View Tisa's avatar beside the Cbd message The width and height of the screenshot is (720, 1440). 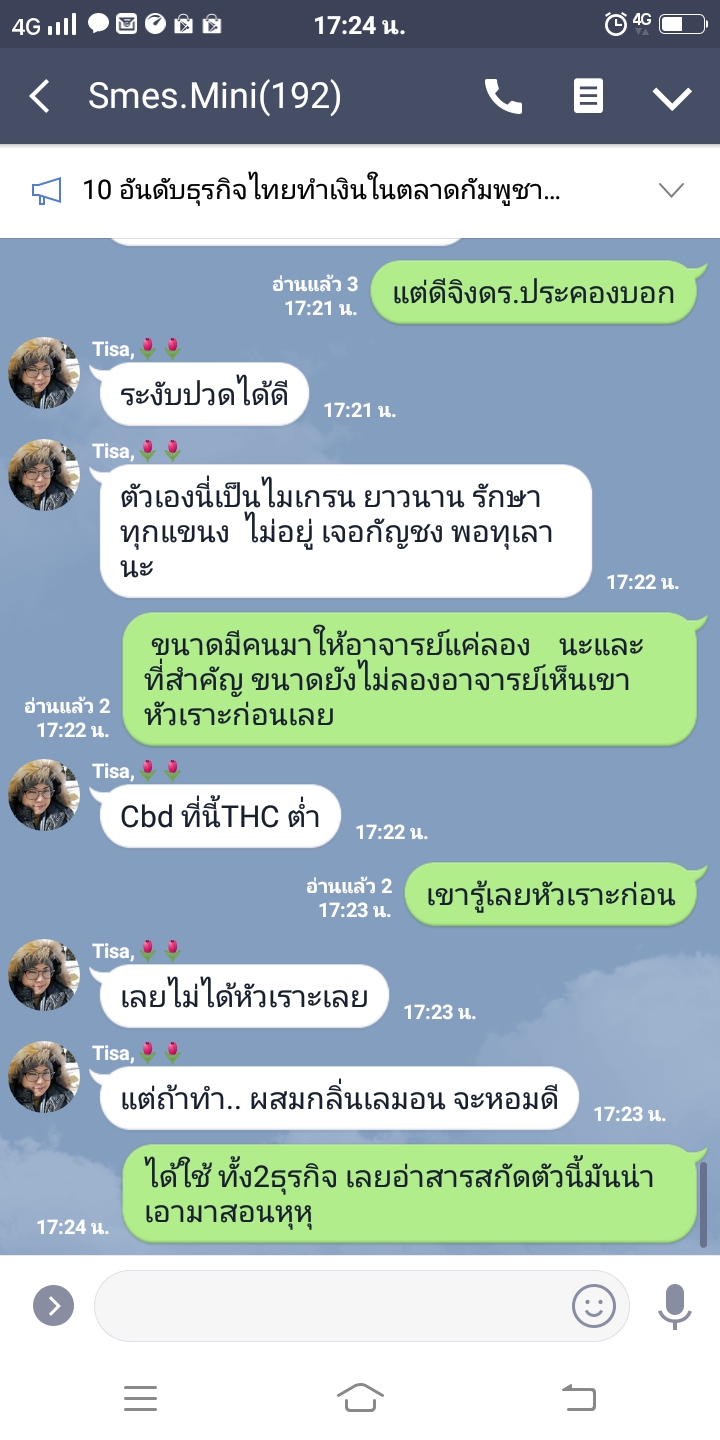pos(44,795)
